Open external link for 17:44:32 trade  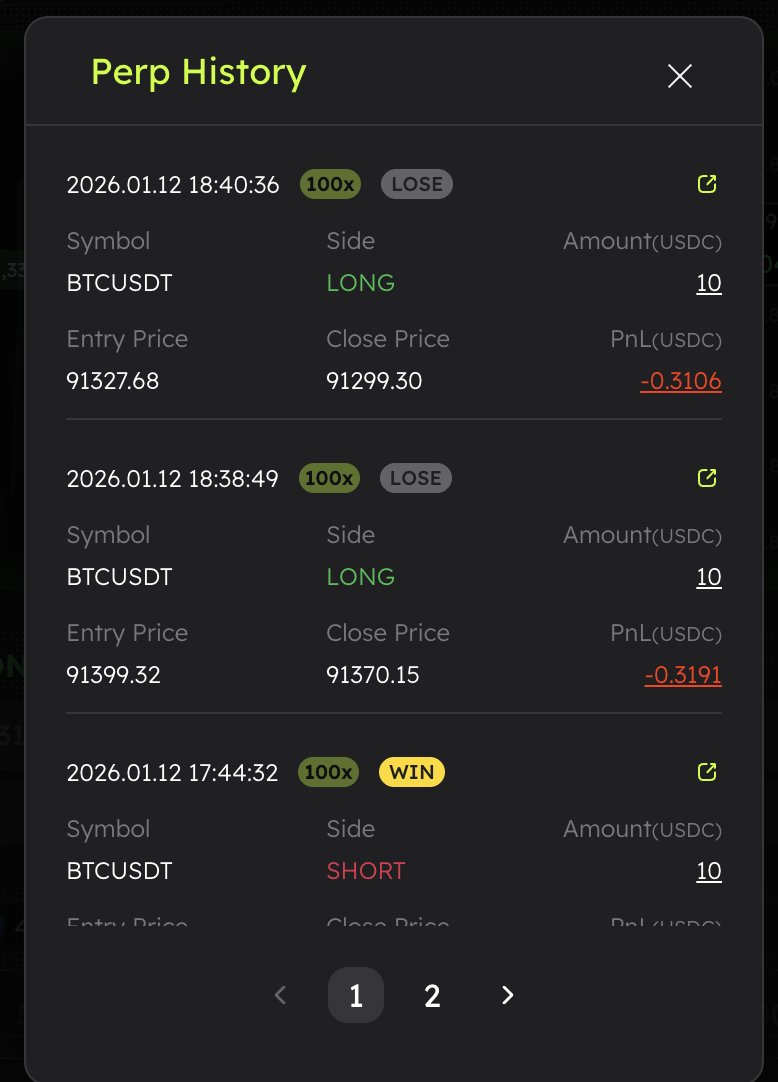(707, 772)
